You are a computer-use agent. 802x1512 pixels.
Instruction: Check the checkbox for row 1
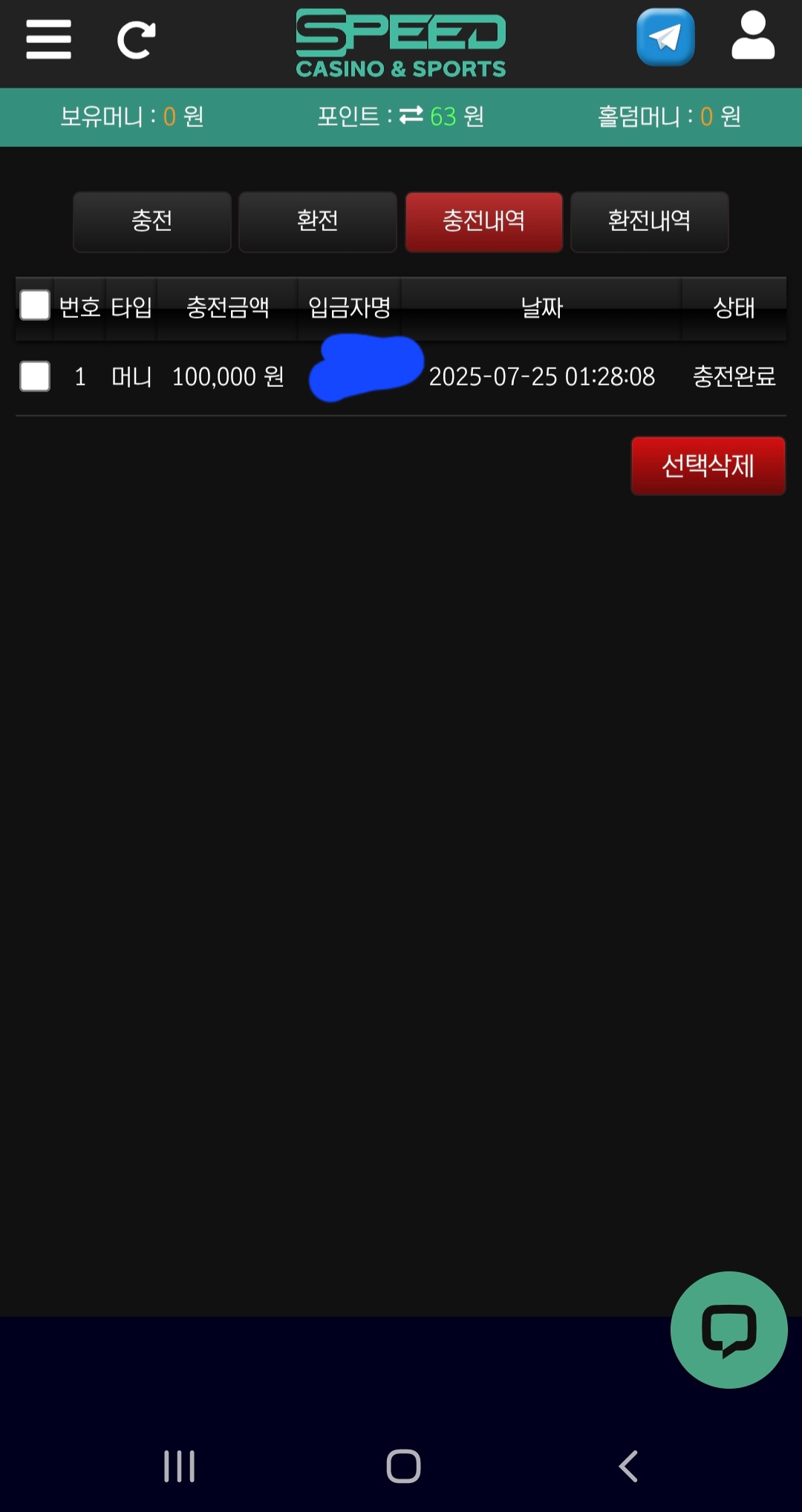click(x=35, y=377)
